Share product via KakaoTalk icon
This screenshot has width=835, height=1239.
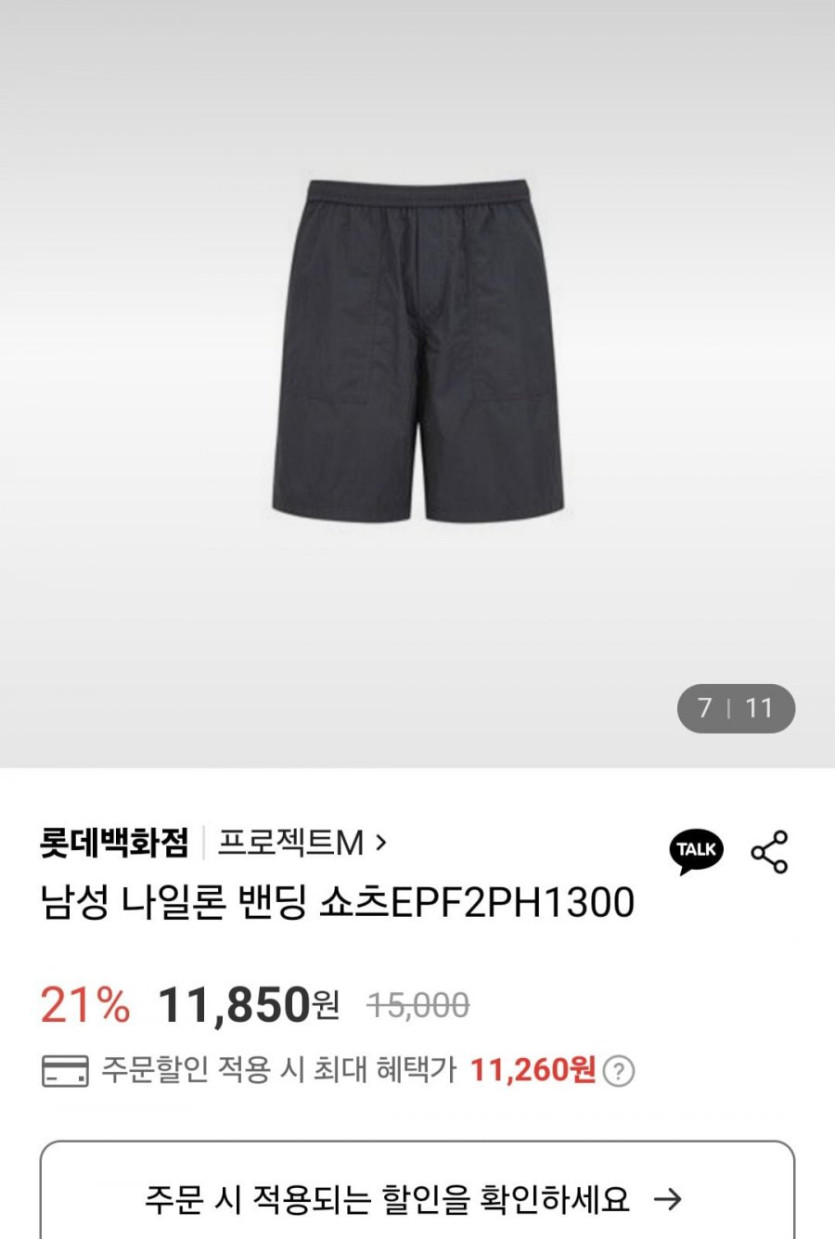(695, 851)
